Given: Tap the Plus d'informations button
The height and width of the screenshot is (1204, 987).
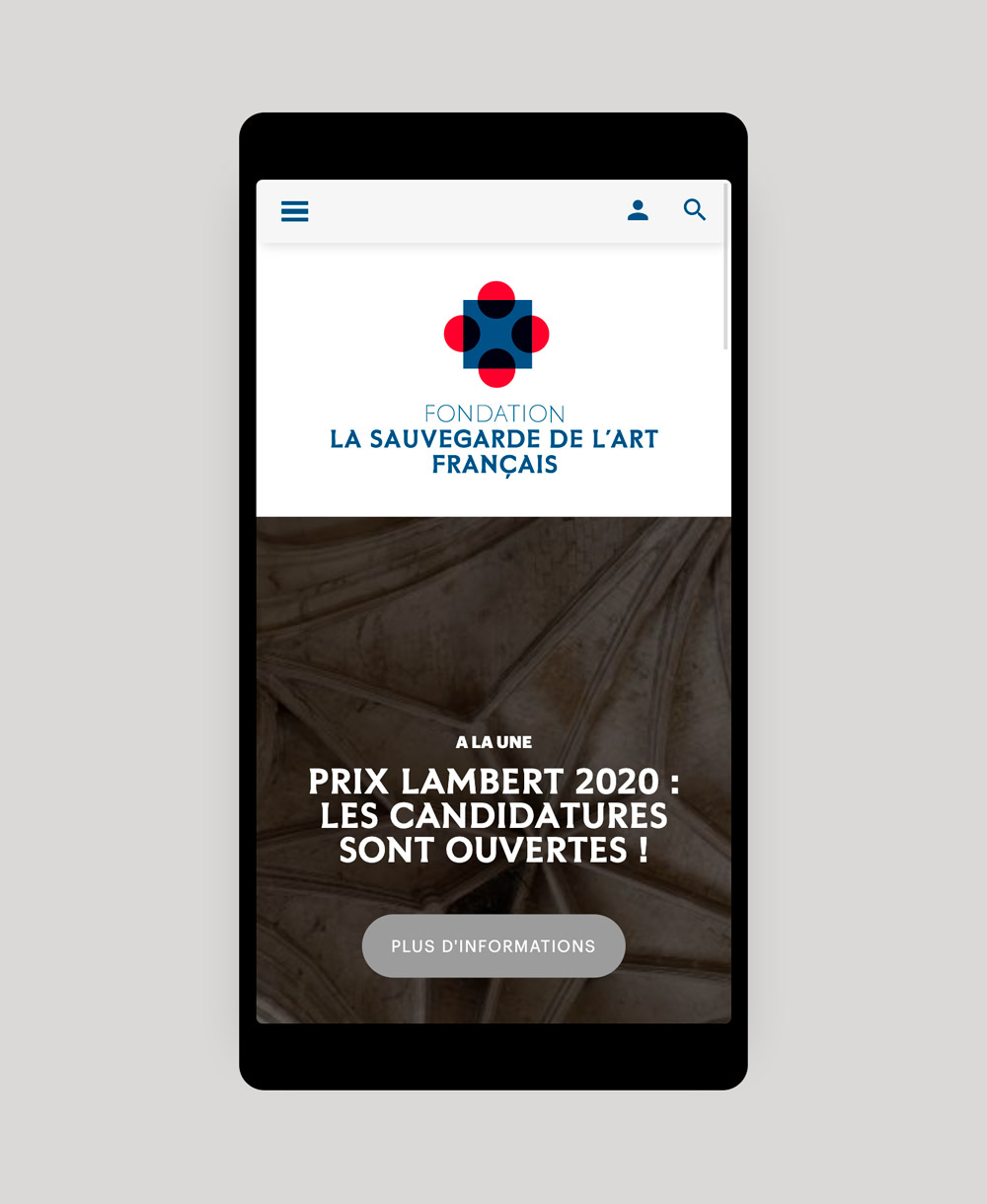Looking at the screenshot, I should [493, 945].
